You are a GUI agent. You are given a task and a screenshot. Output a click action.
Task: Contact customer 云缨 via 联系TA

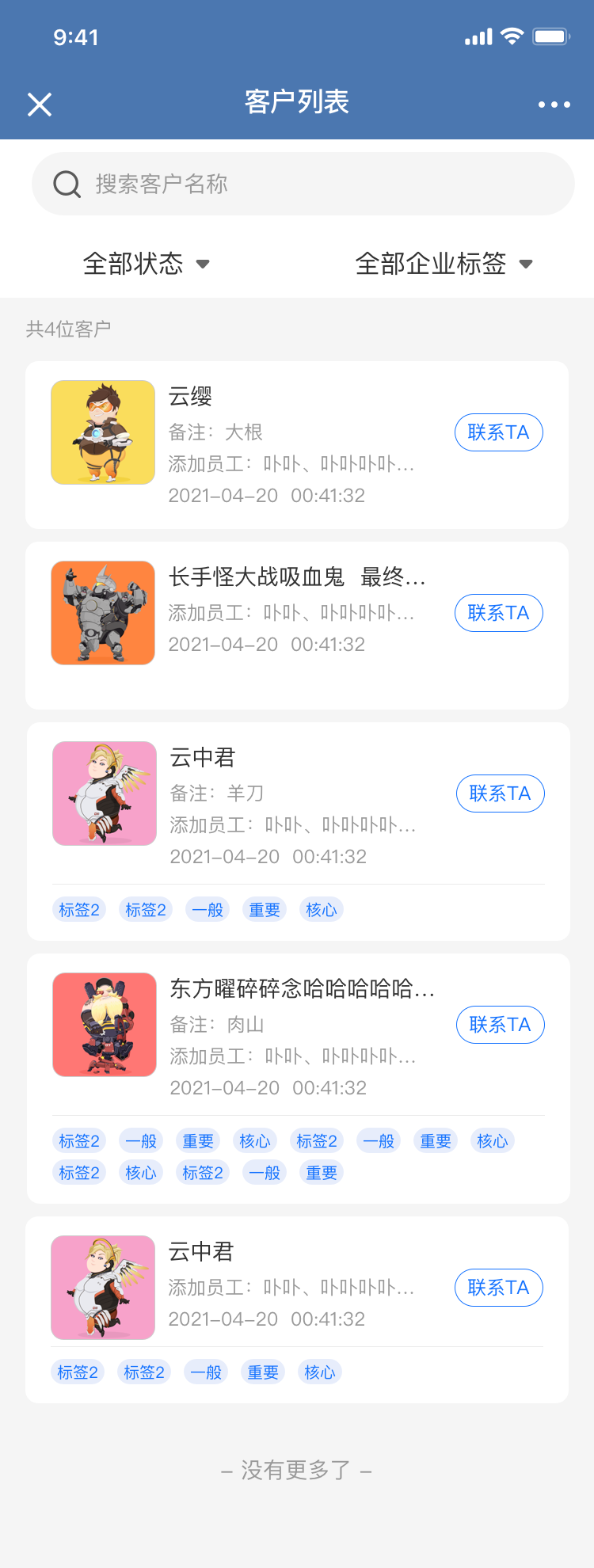498,432
